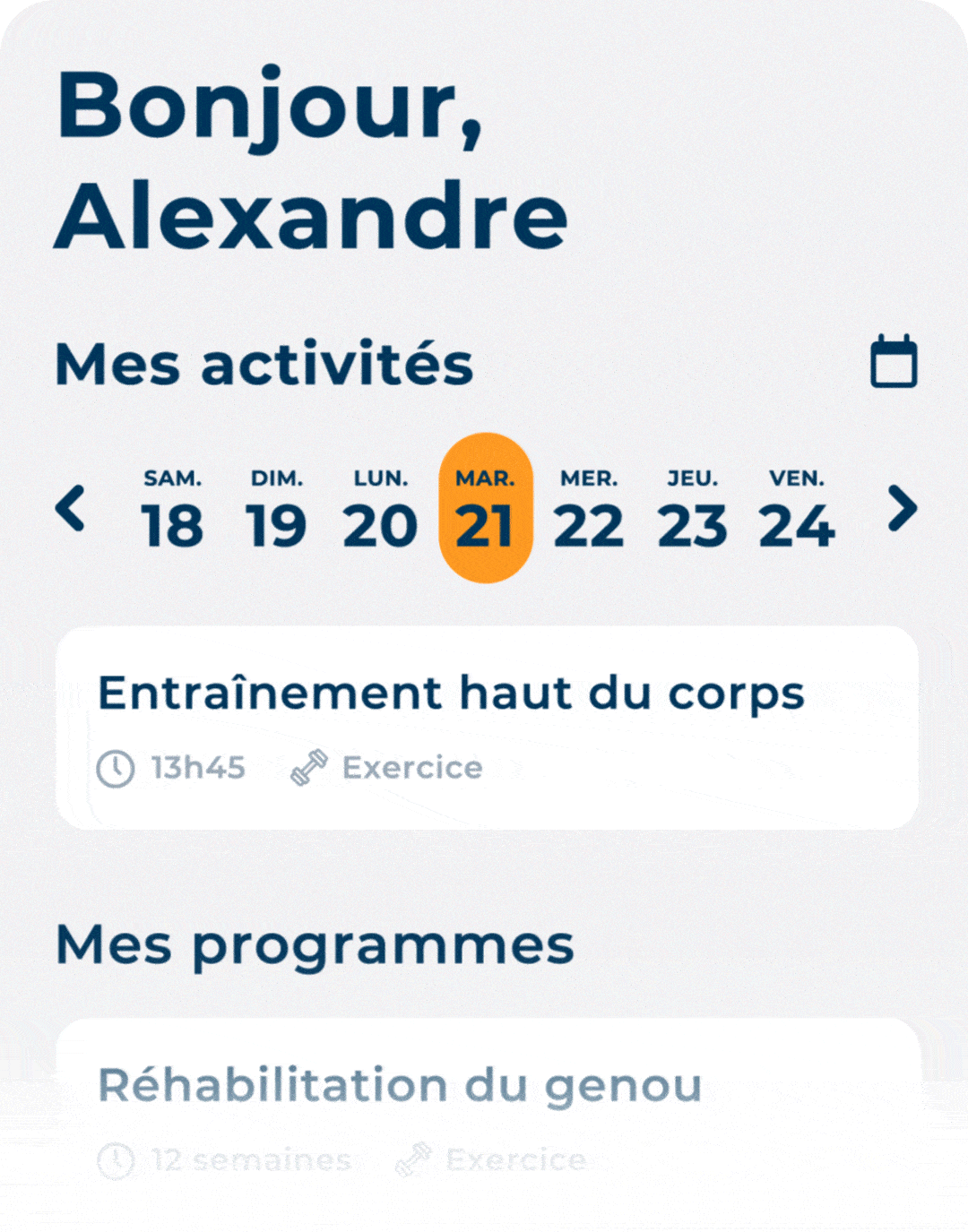Click the dumbbell icon on the Réhabilitation card

point(415,1158)
